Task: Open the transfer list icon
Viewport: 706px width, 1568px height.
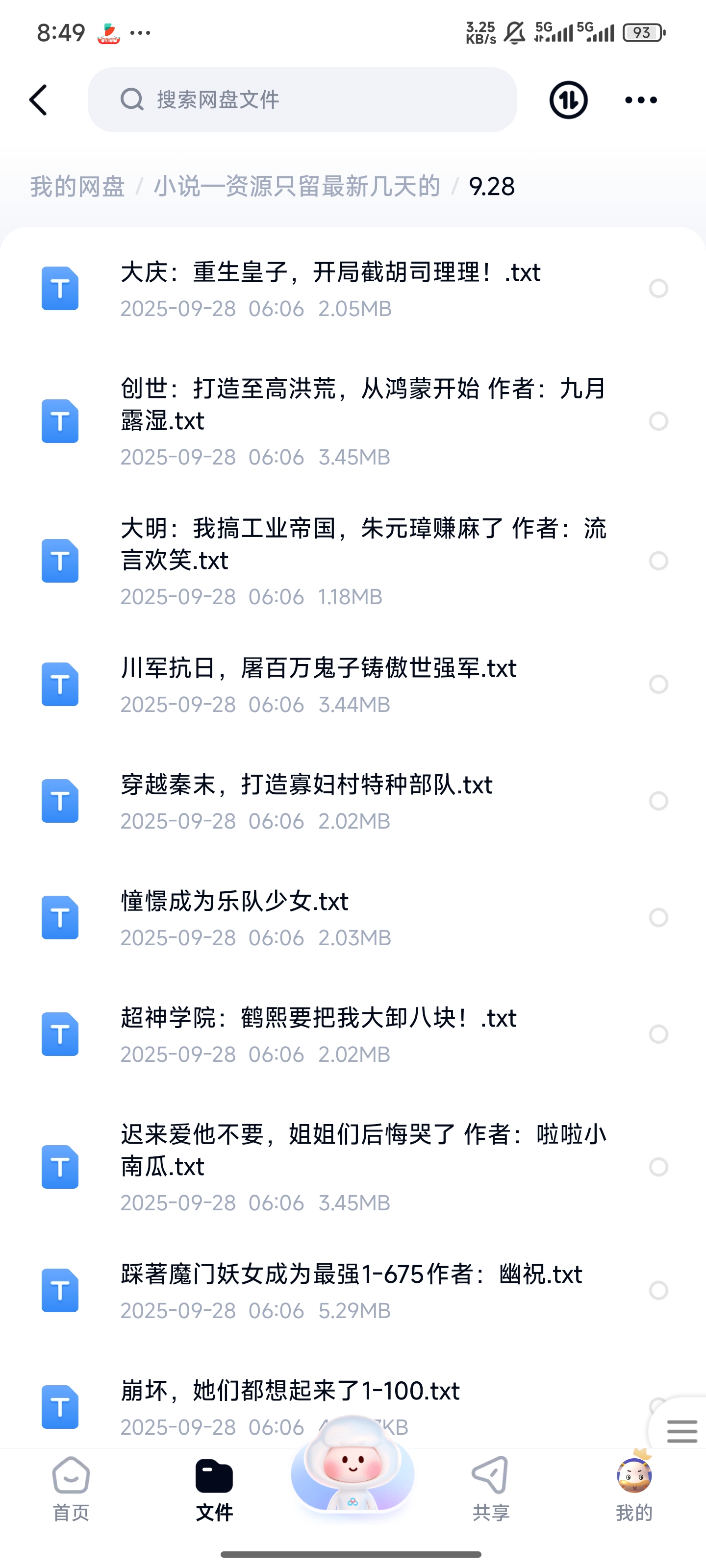Action: click(x=568, y=100)
